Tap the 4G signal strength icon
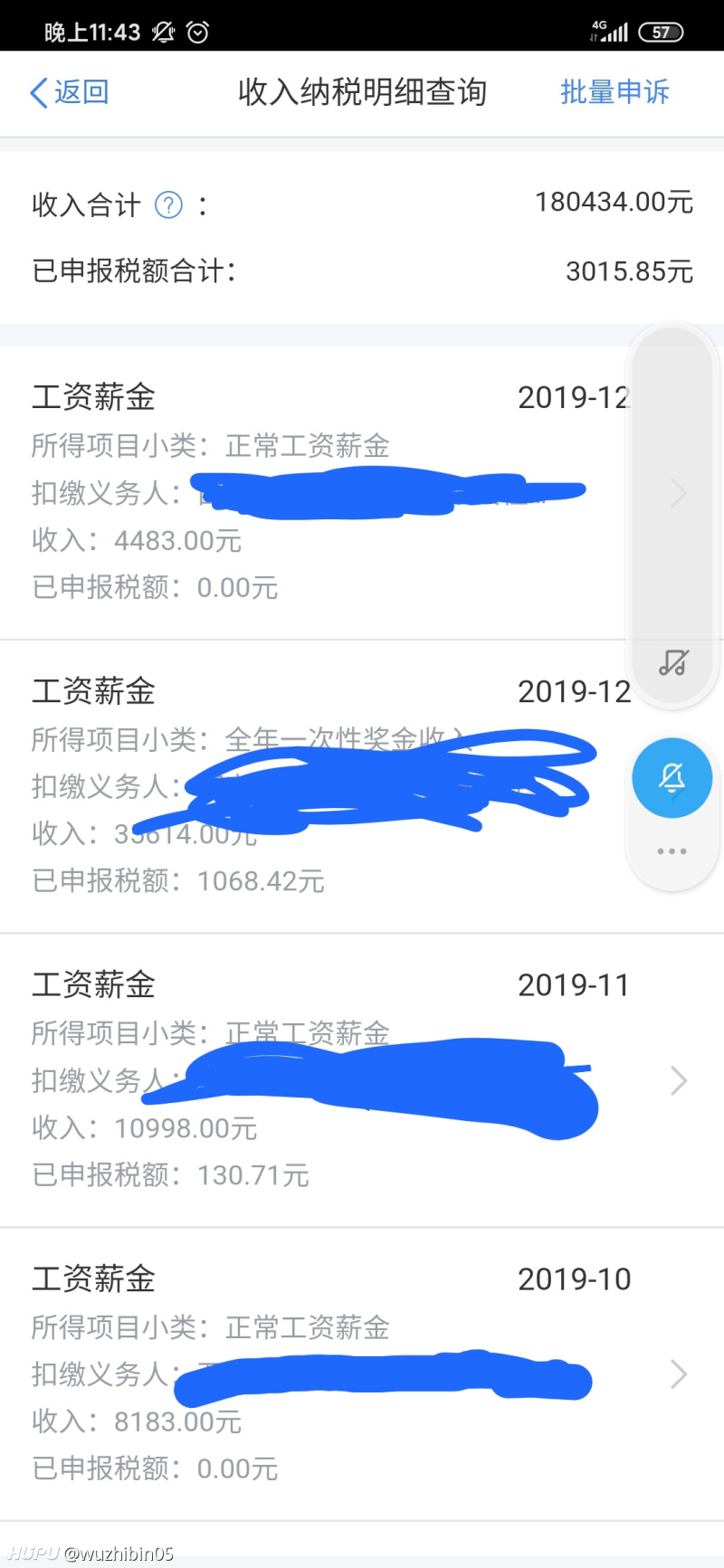 tap(608, 28)
